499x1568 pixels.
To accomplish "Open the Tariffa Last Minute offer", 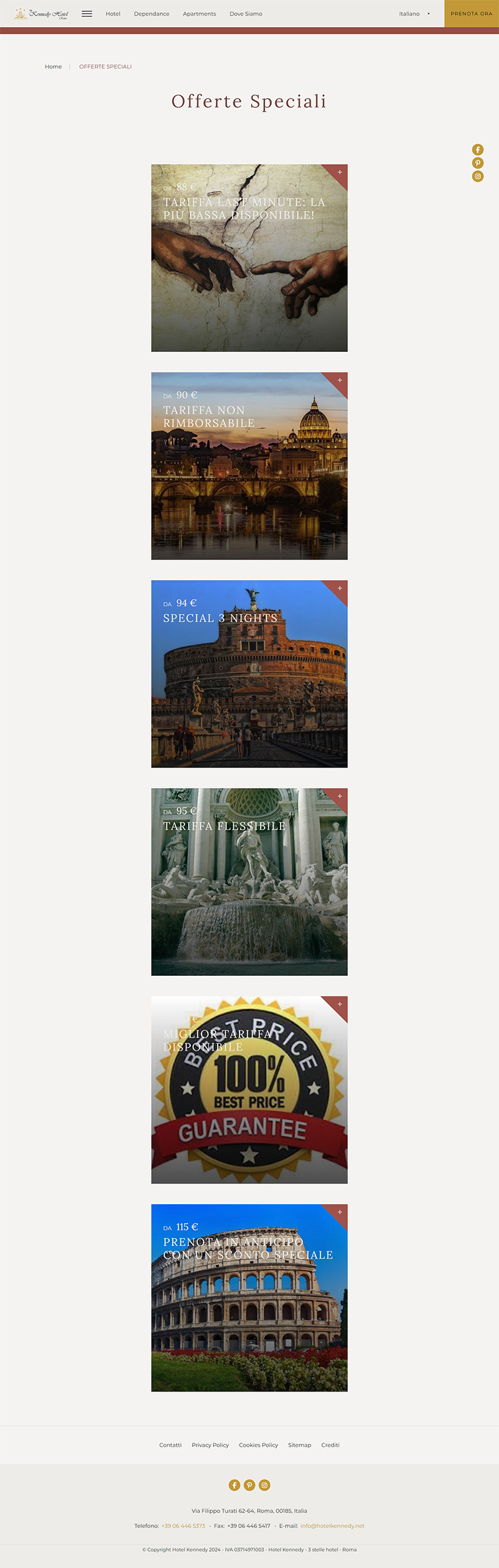I will 249,258.
